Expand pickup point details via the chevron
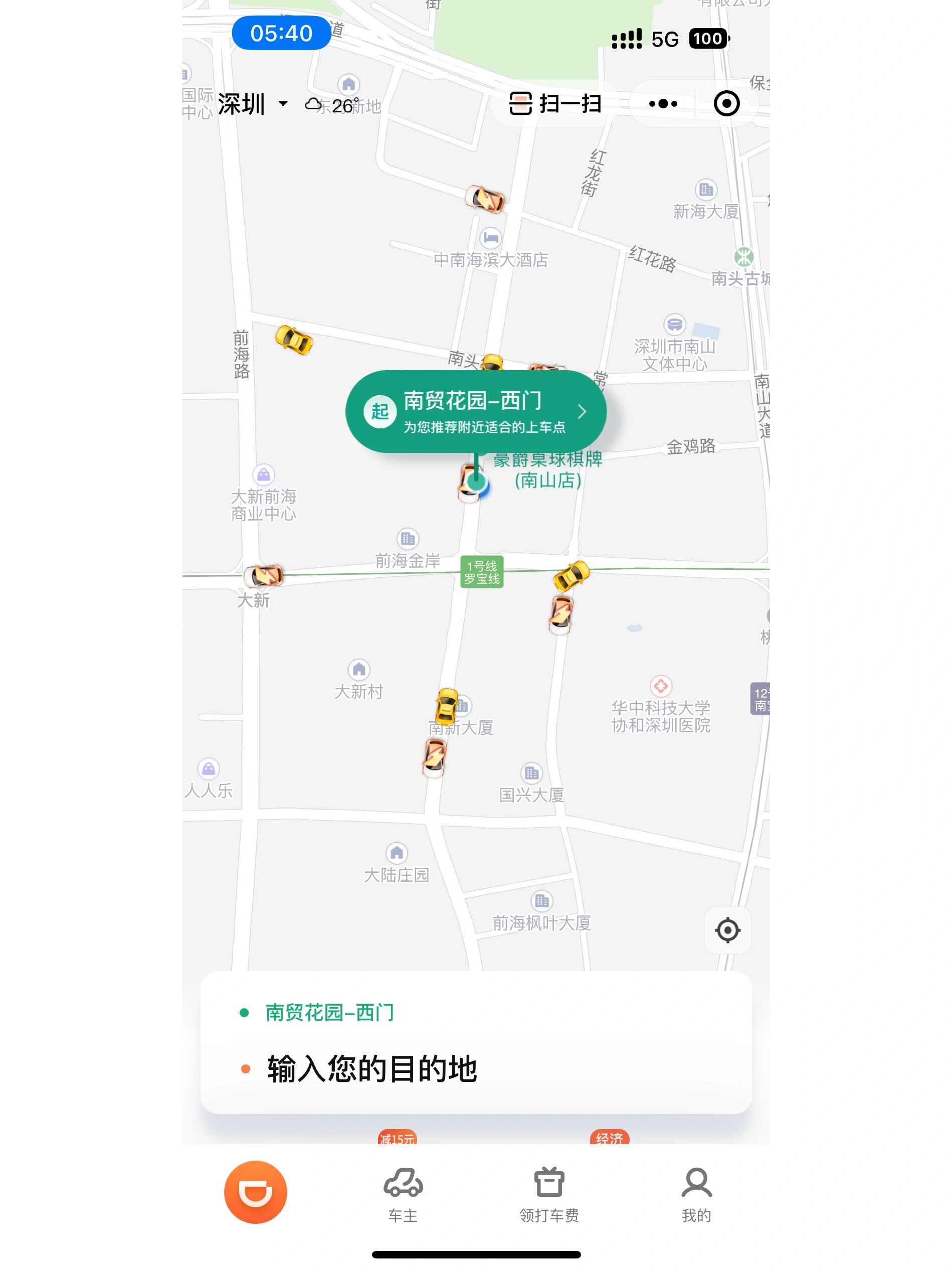This screenshot has height=1270, width=952. tap(583, 412)
